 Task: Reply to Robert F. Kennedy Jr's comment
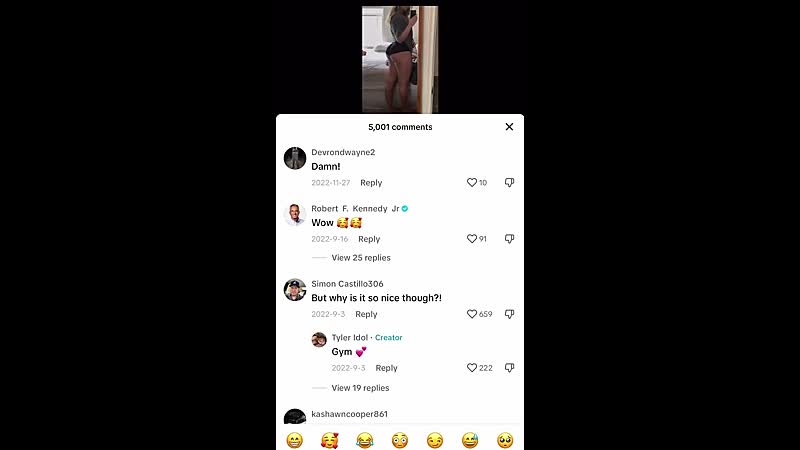coord(369,239)
